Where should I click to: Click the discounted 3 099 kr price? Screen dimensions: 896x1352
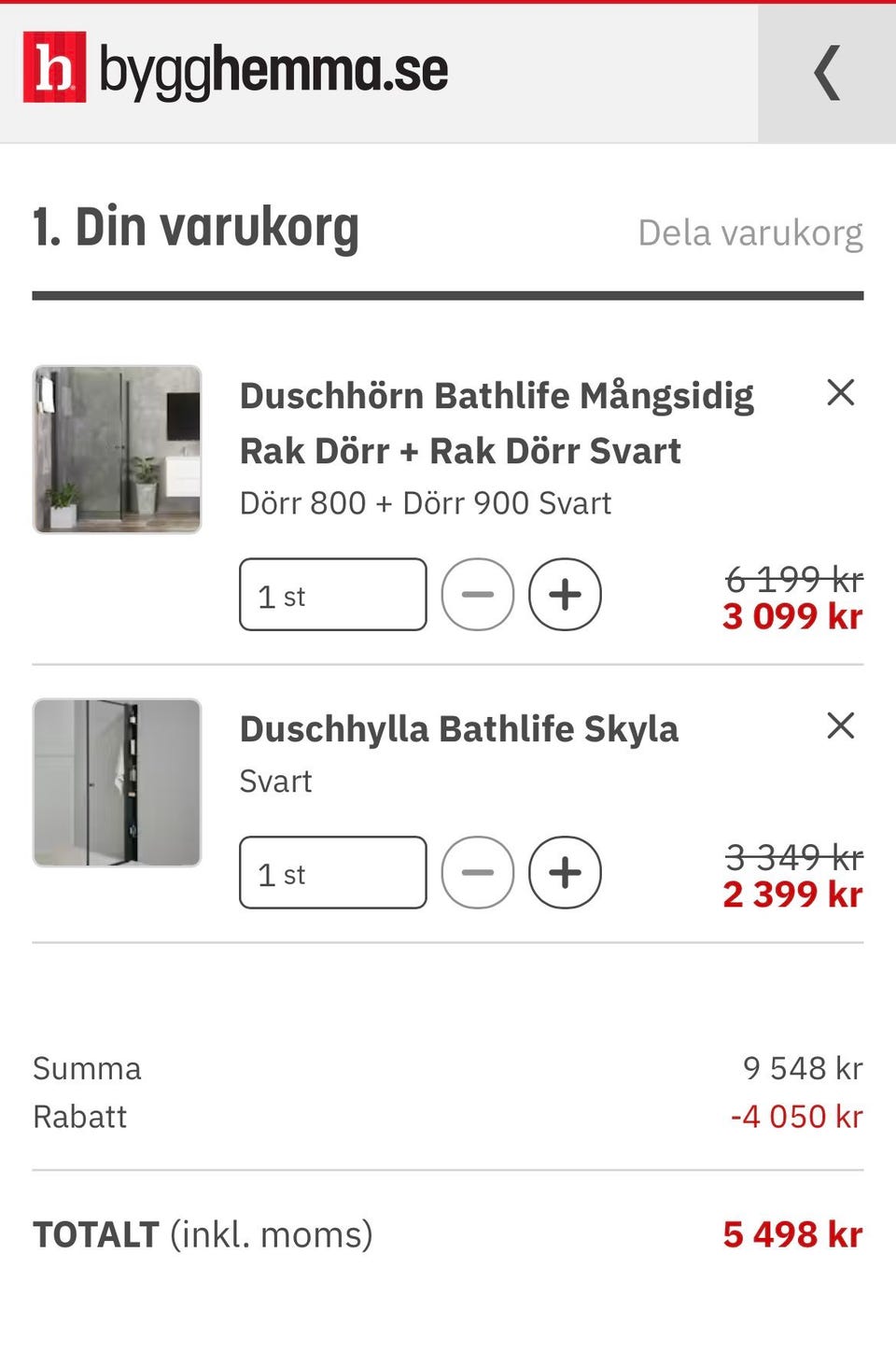791,617
